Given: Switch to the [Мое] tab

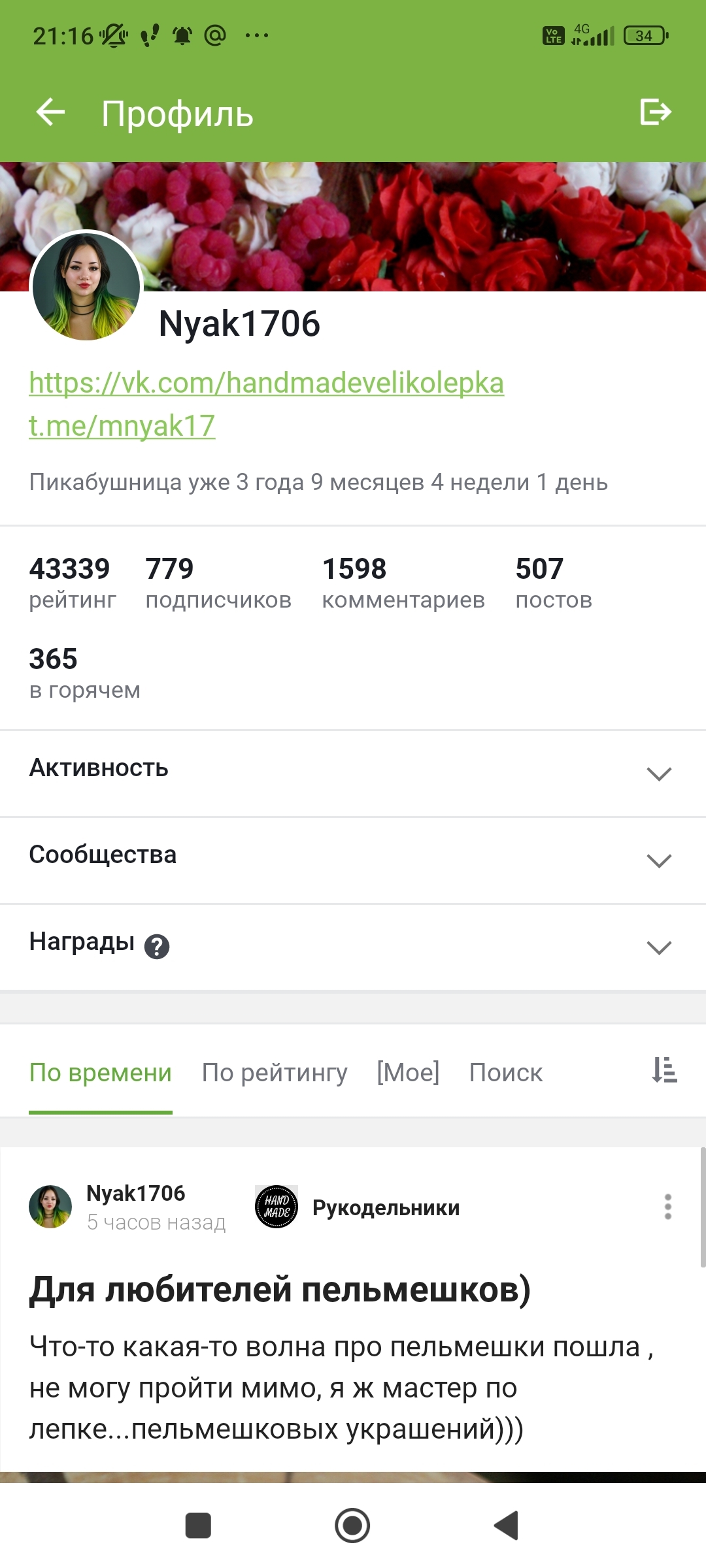Looking at the screenshot, I should click(408, 1073).
